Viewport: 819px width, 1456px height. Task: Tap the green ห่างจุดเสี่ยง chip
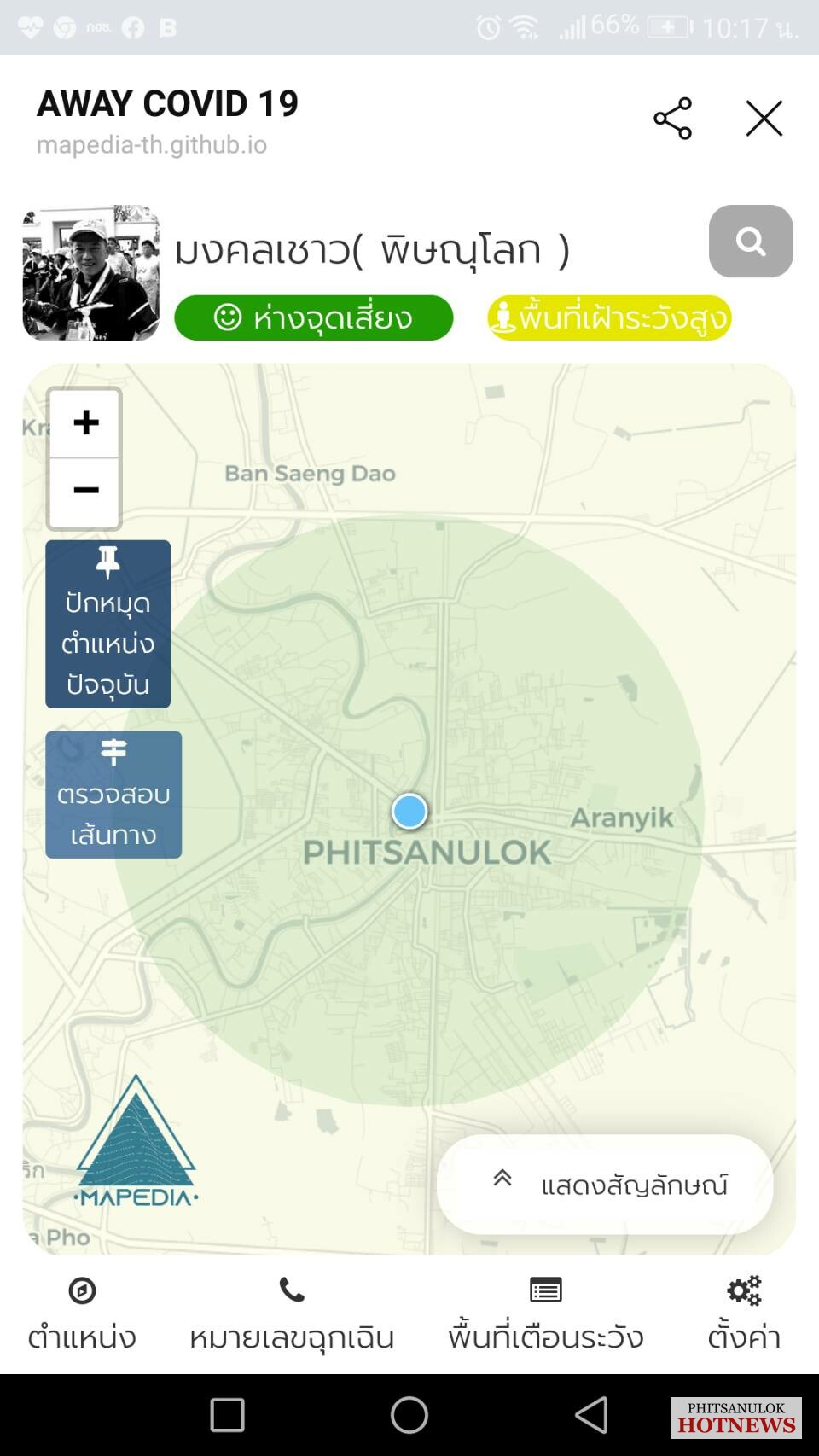pyautogui.click(x=314, y=317)
